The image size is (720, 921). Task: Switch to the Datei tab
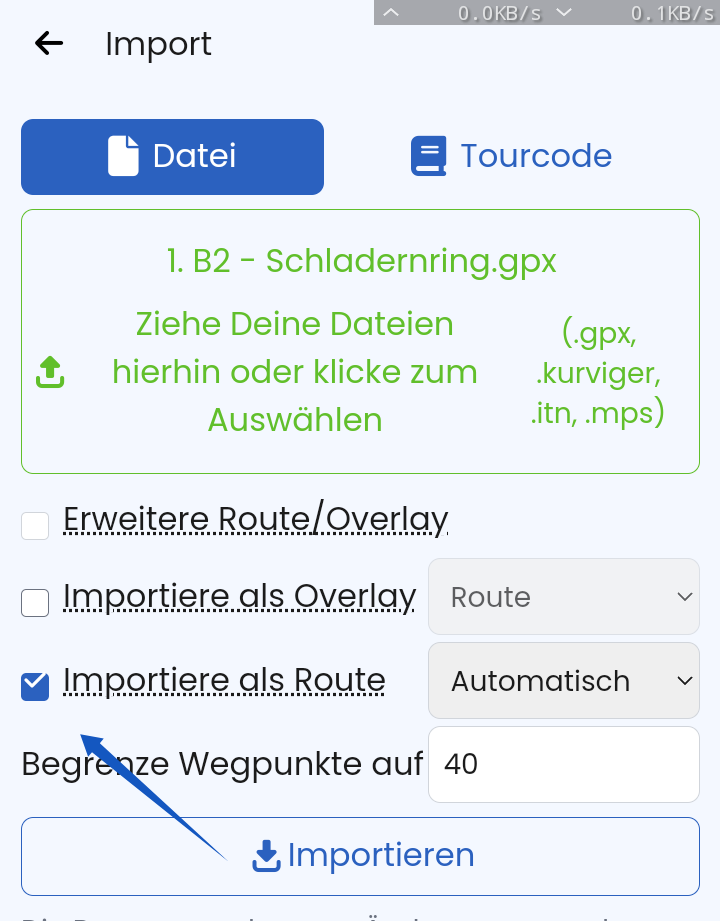[x=172, y=157]
